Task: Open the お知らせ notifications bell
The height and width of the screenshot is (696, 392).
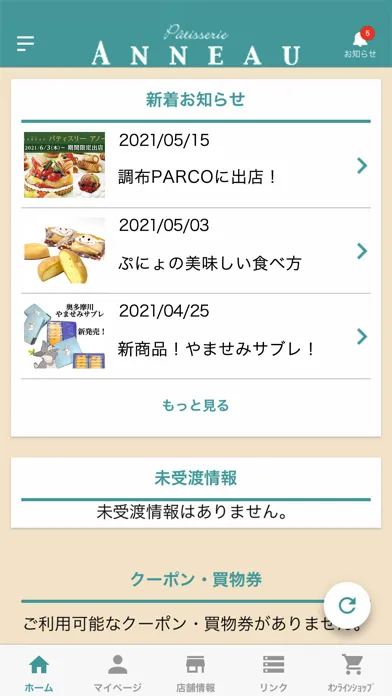Action: coord(360,44)
